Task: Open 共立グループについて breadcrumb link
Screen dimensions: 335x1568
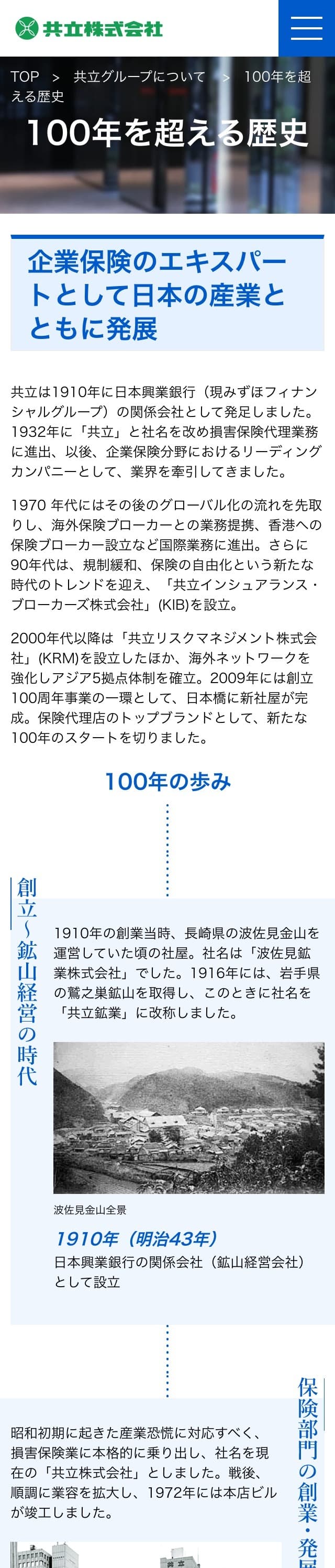Action: 139,76
